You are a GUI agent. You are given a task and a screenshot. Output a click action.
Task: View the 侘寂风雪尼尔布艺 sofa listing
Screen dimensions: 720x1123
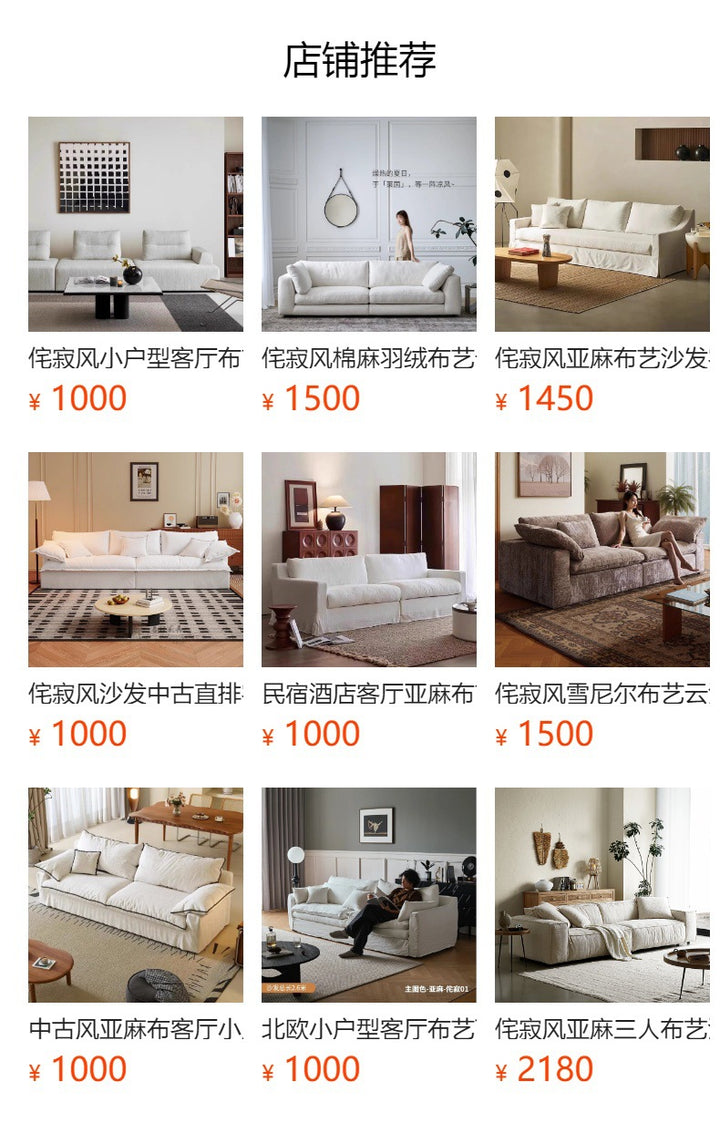tap(602, 559)
